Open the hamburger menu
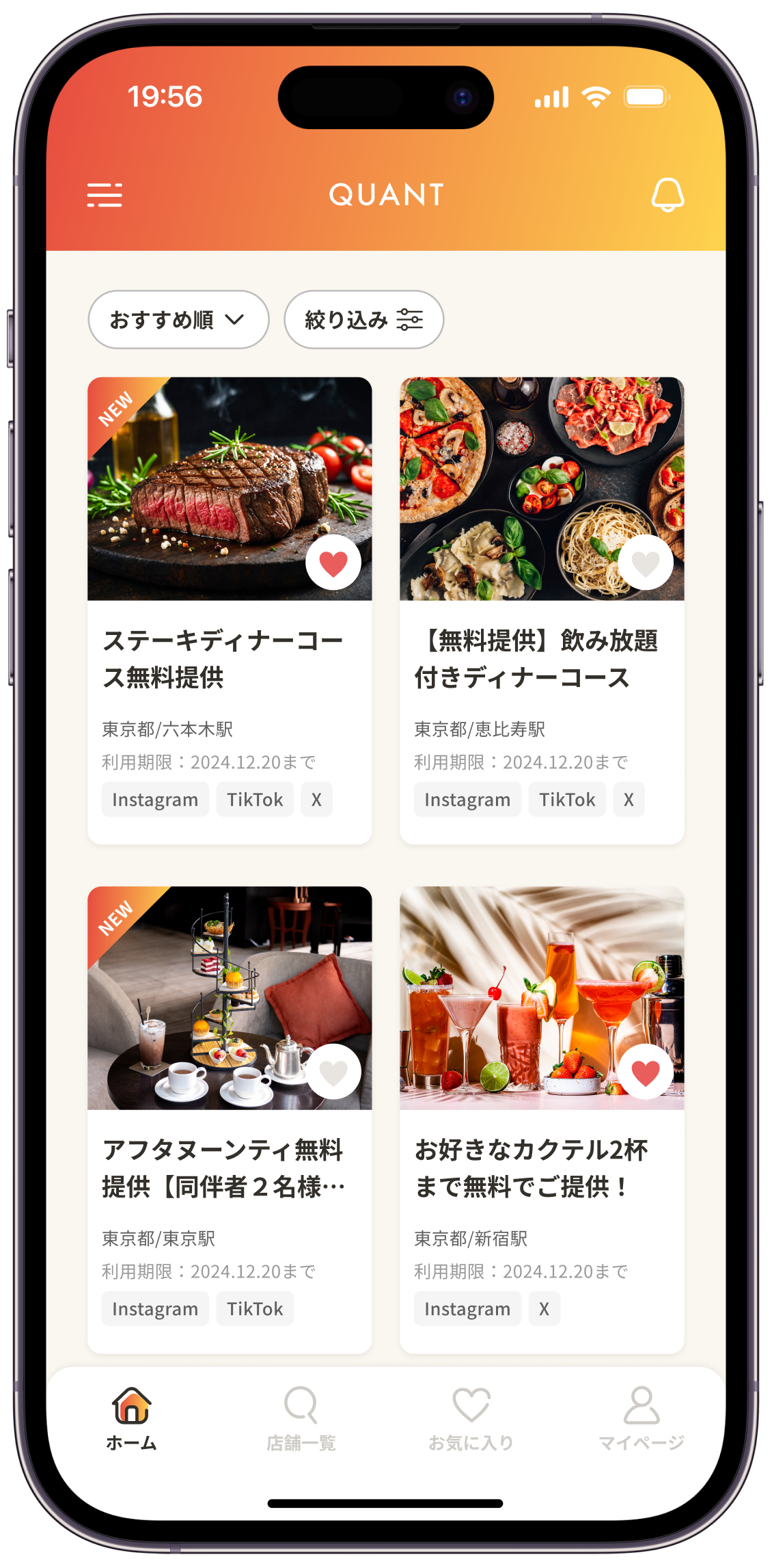This screenshot has width=772, height=1568. pyautogui.click(x=105, y=195)
